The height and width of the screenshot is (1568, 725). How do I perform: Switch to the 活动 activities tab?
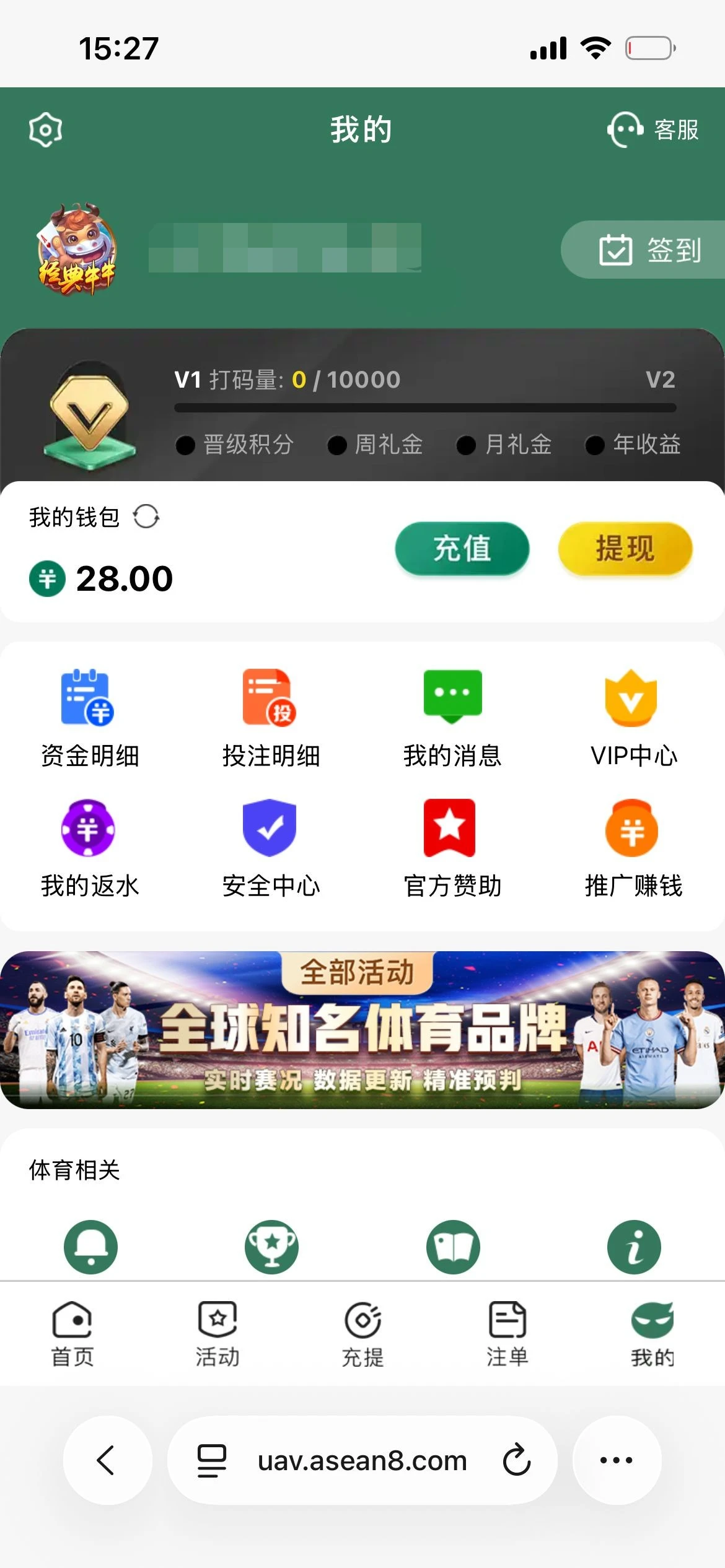[217, 1333]
